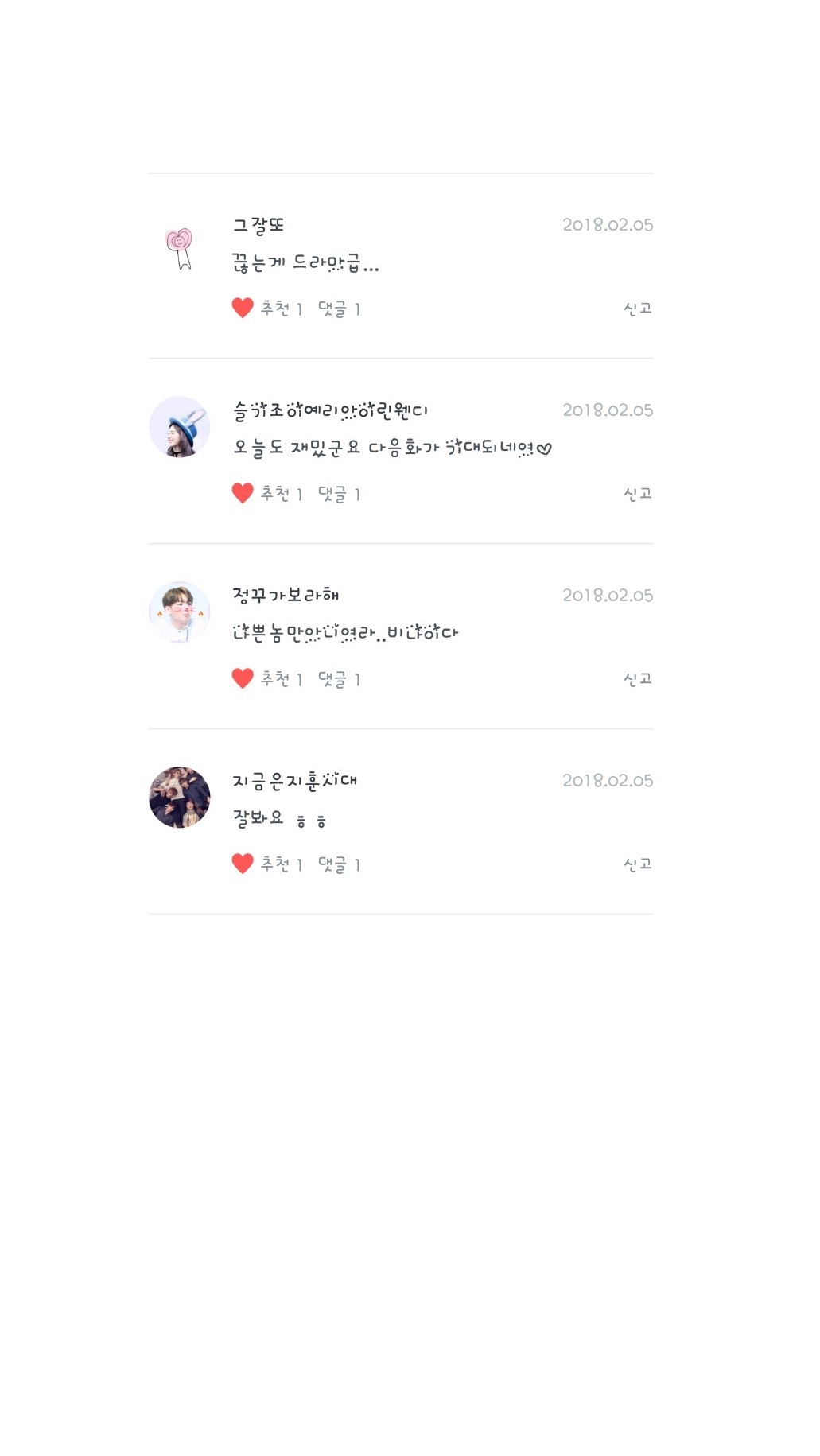The width and height of the screenshot is (820, 1456).
Task: Report 그잘또's comment via 신고
Action: tap(637, 309)
